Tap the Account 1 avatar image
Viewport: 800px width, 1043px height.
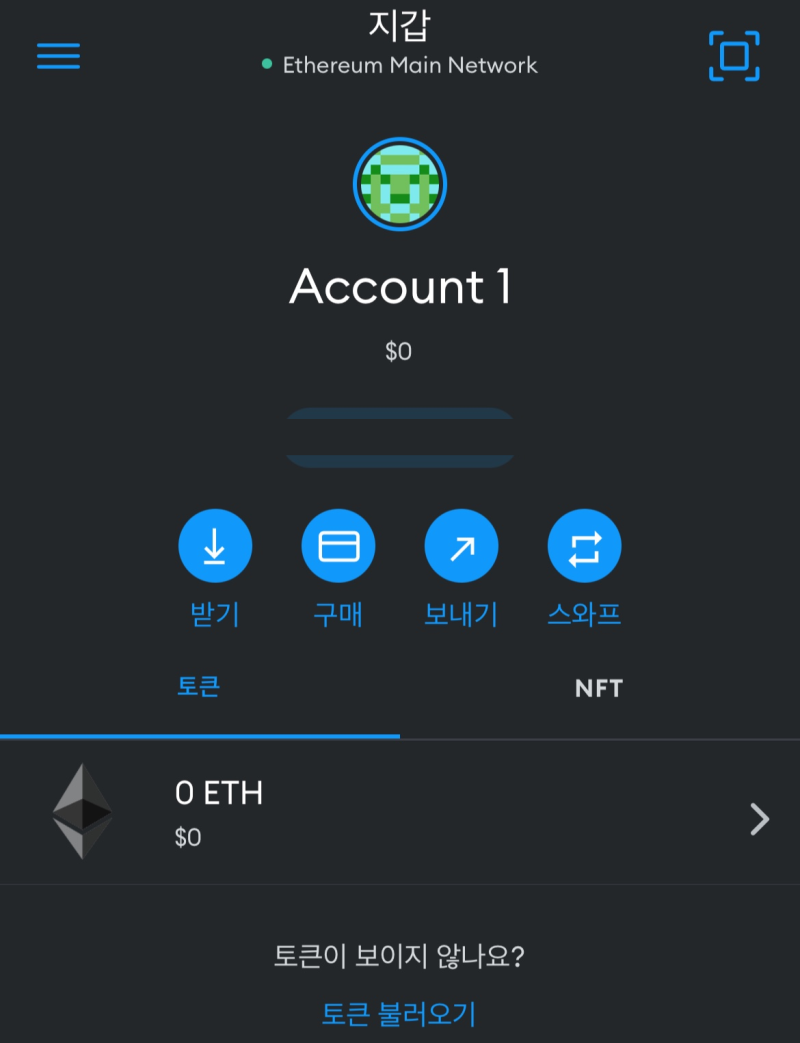[400, 184]
